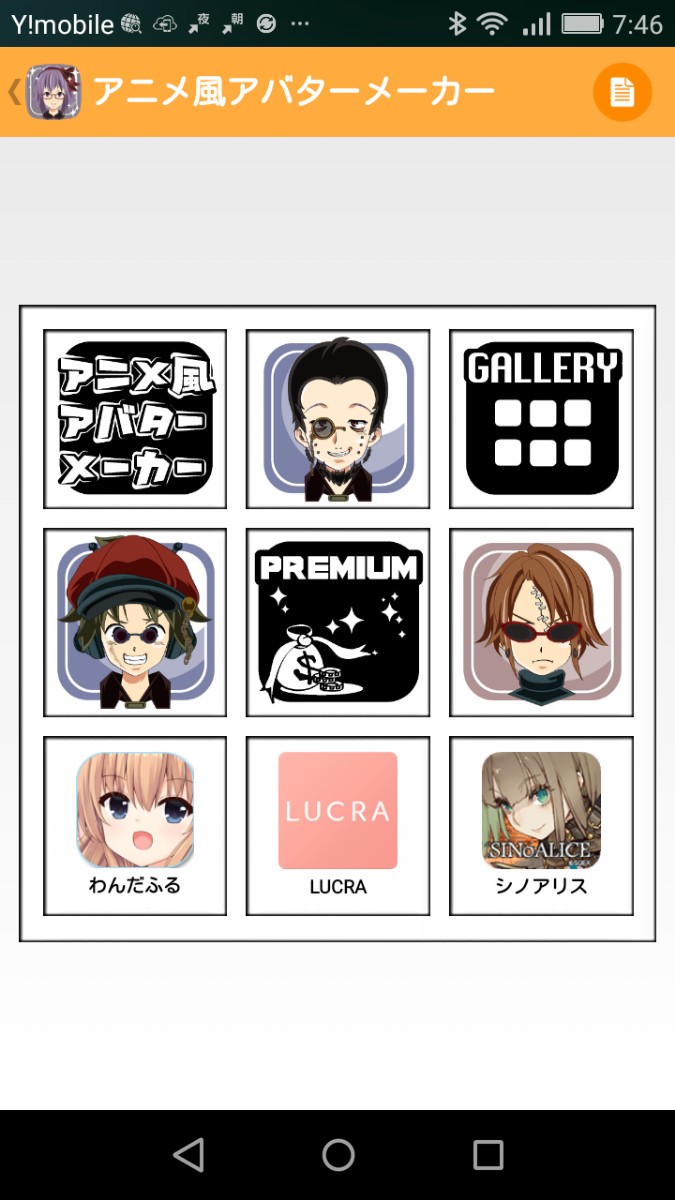Go back with the system back button
The height and width of the screenshot is (1200, 675).
(x=188, y=1155)
